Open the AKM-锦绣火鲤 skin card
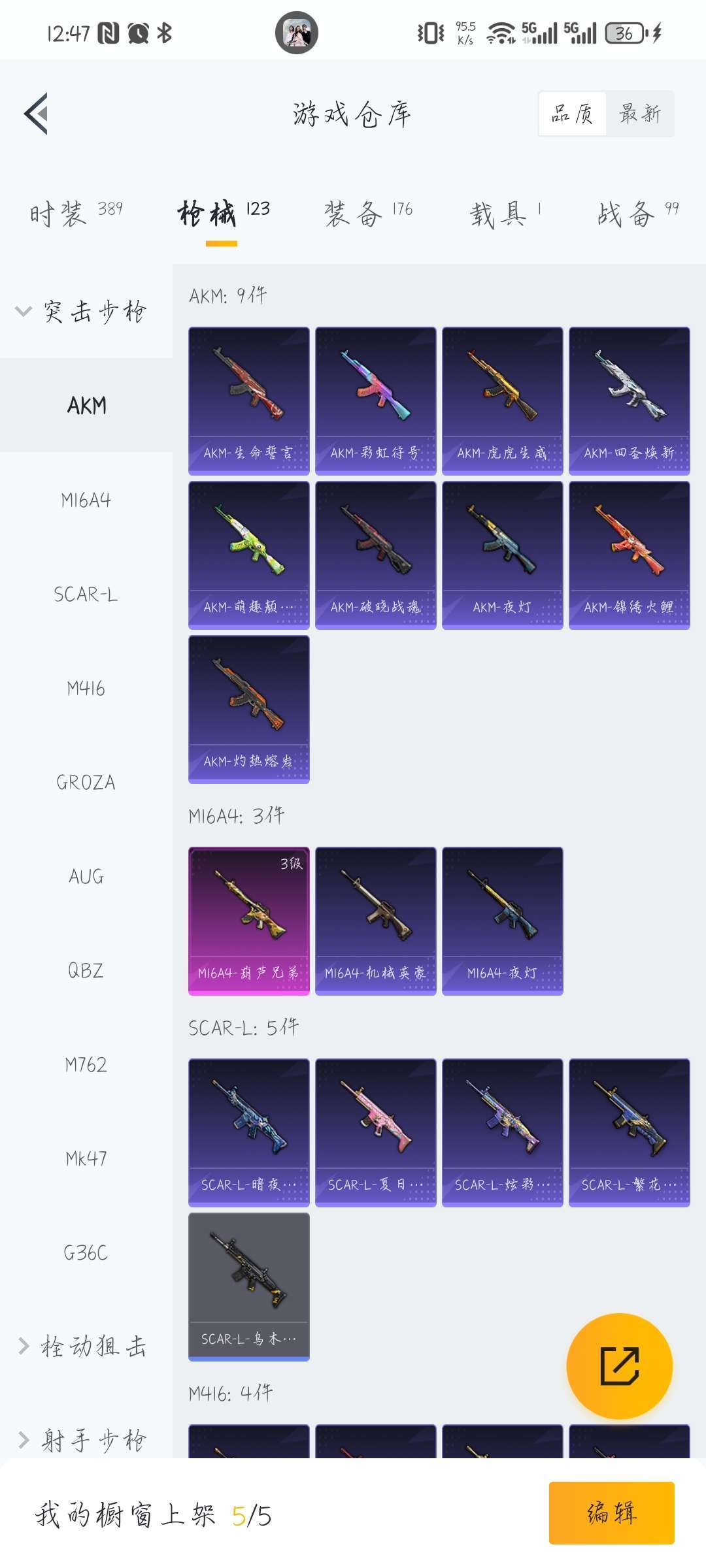The height and width of the screenshot is (1568, 706). click(x=630, y=555)
